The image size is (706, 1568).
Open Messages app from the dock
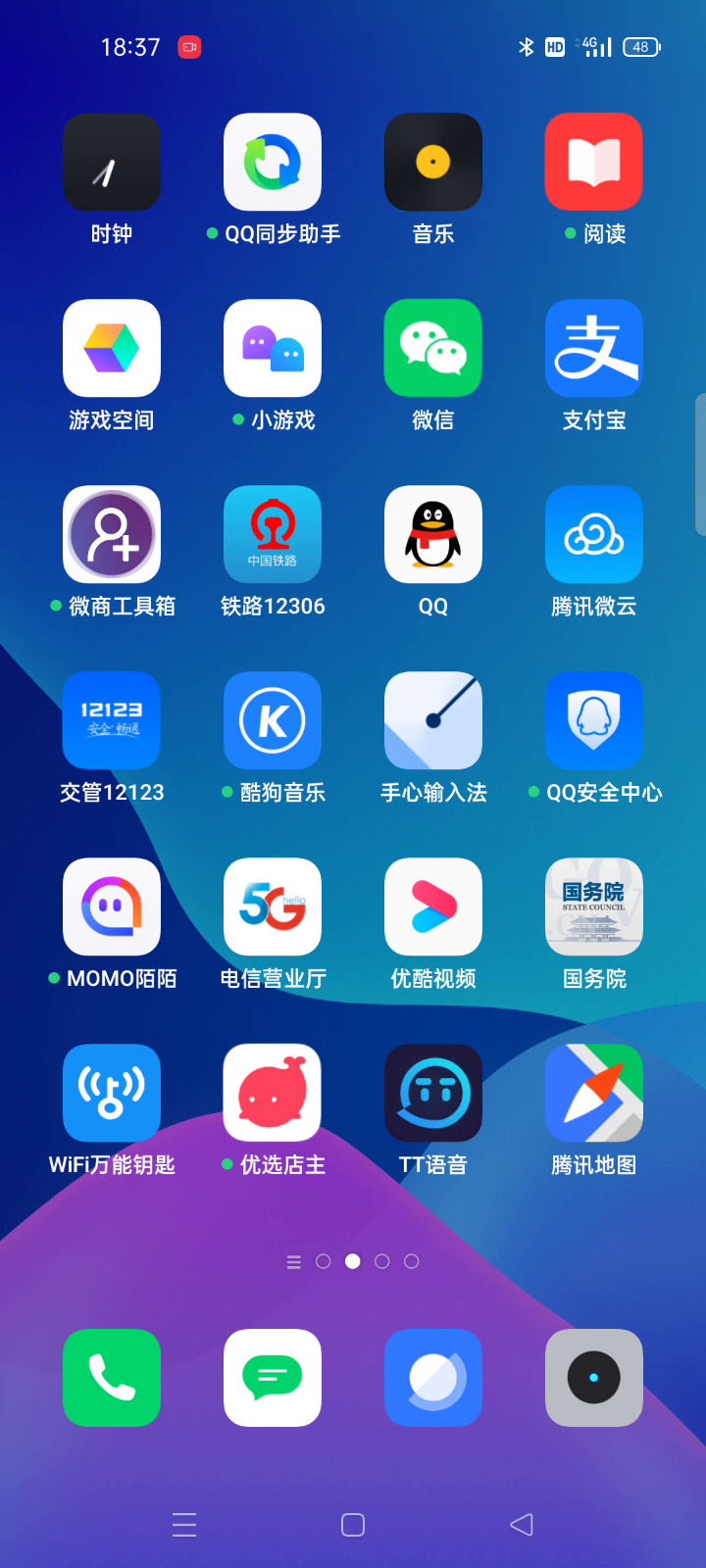pos(272,1378)
